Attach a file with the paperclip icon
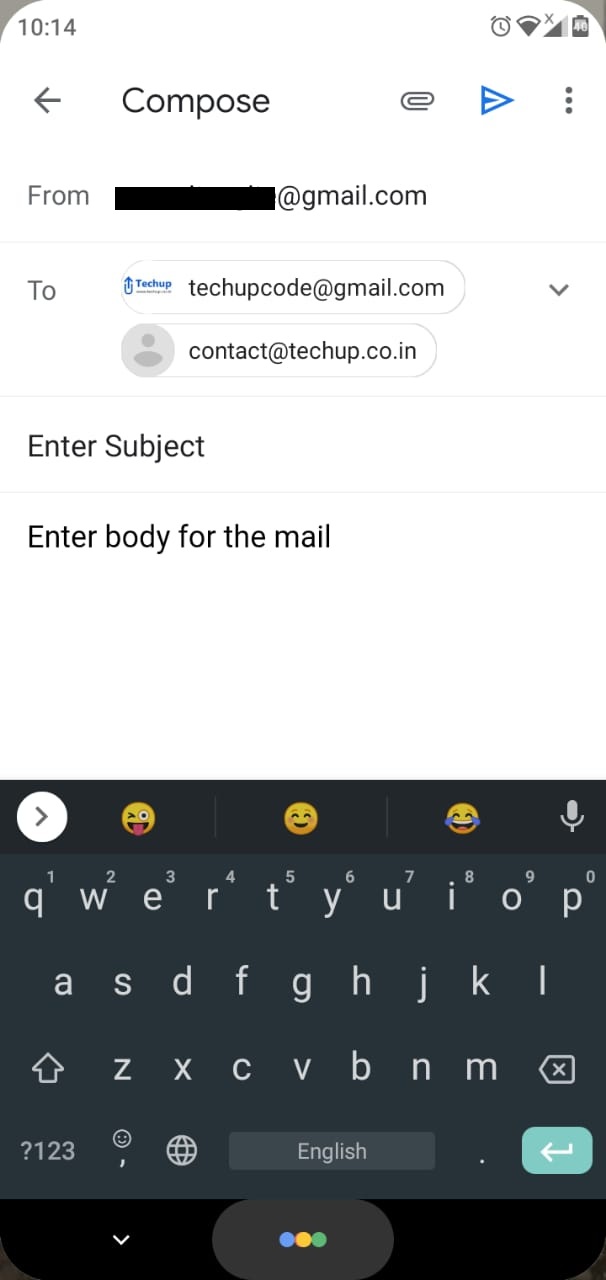 pos(417,100)
